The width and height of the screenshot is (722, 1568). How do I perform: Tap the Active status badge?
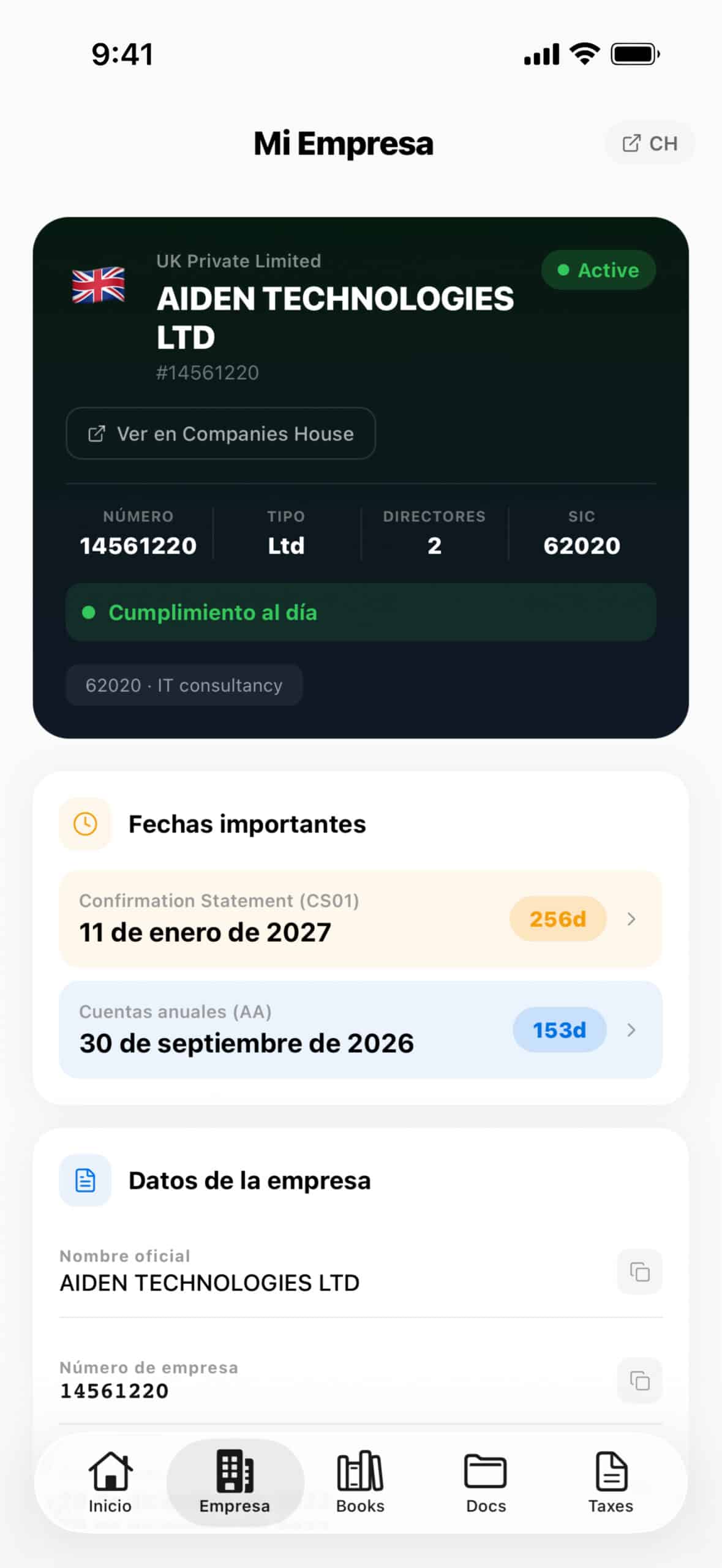(598, 270)
